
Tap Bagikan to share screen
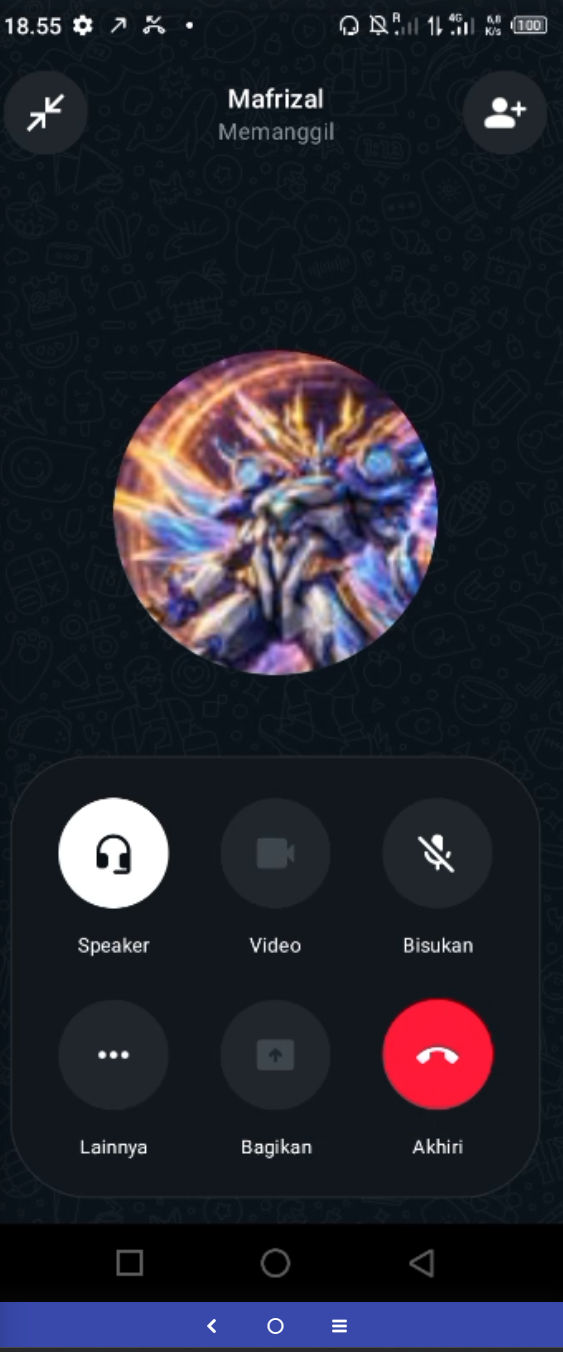pyautogui.click(x=275, y=1055)
